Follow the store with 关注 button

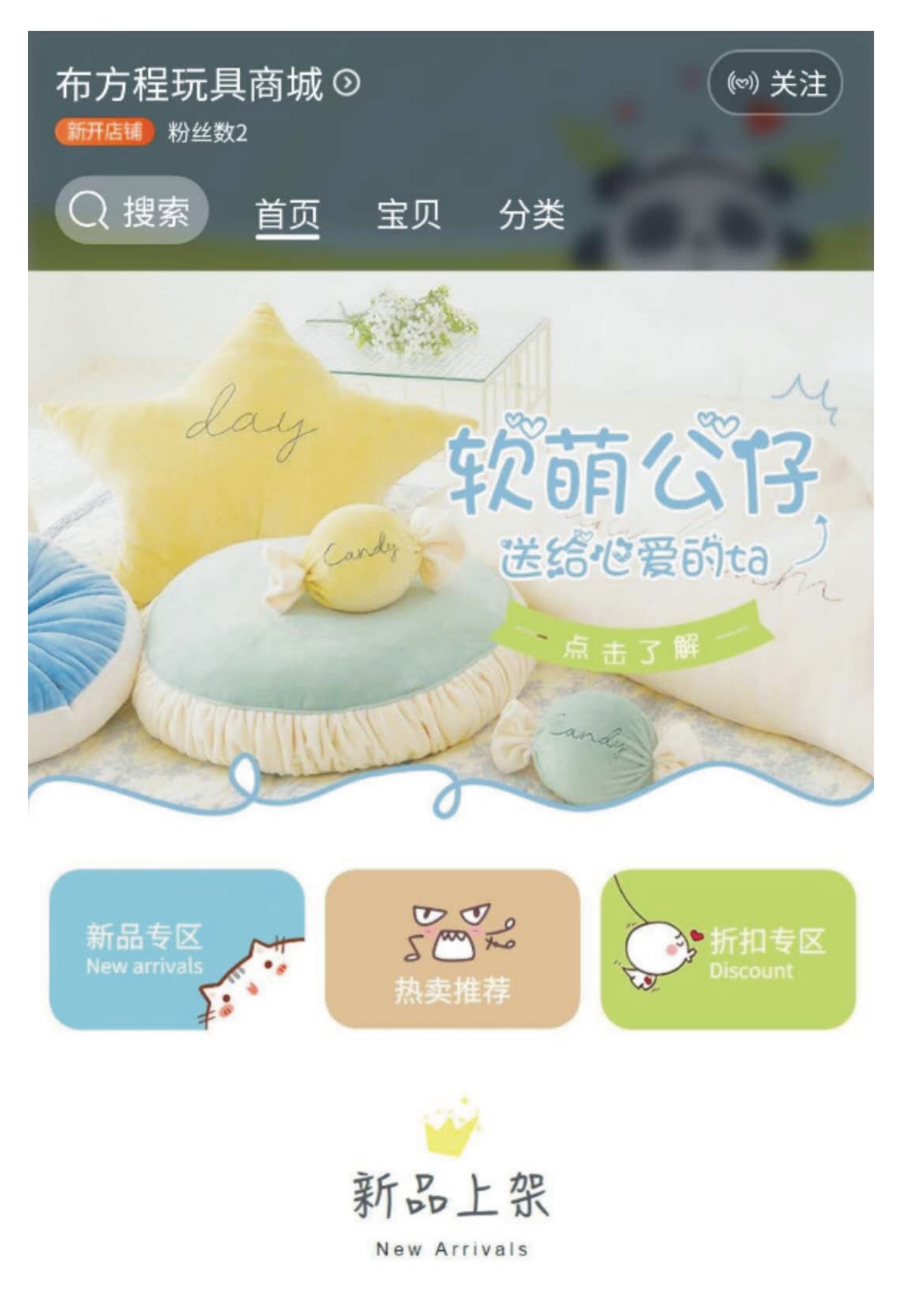(x=774, y=83)
